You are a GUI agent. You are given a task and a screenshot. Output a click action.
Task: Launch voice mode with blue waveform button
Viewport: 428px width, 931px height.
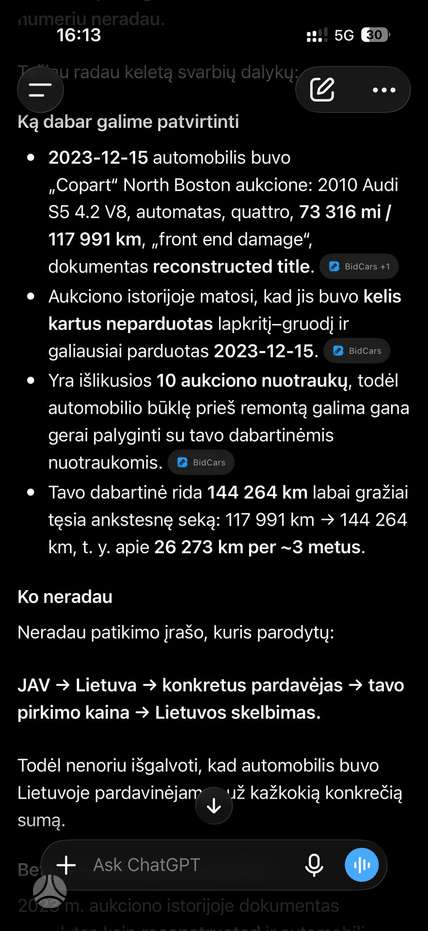362,865
